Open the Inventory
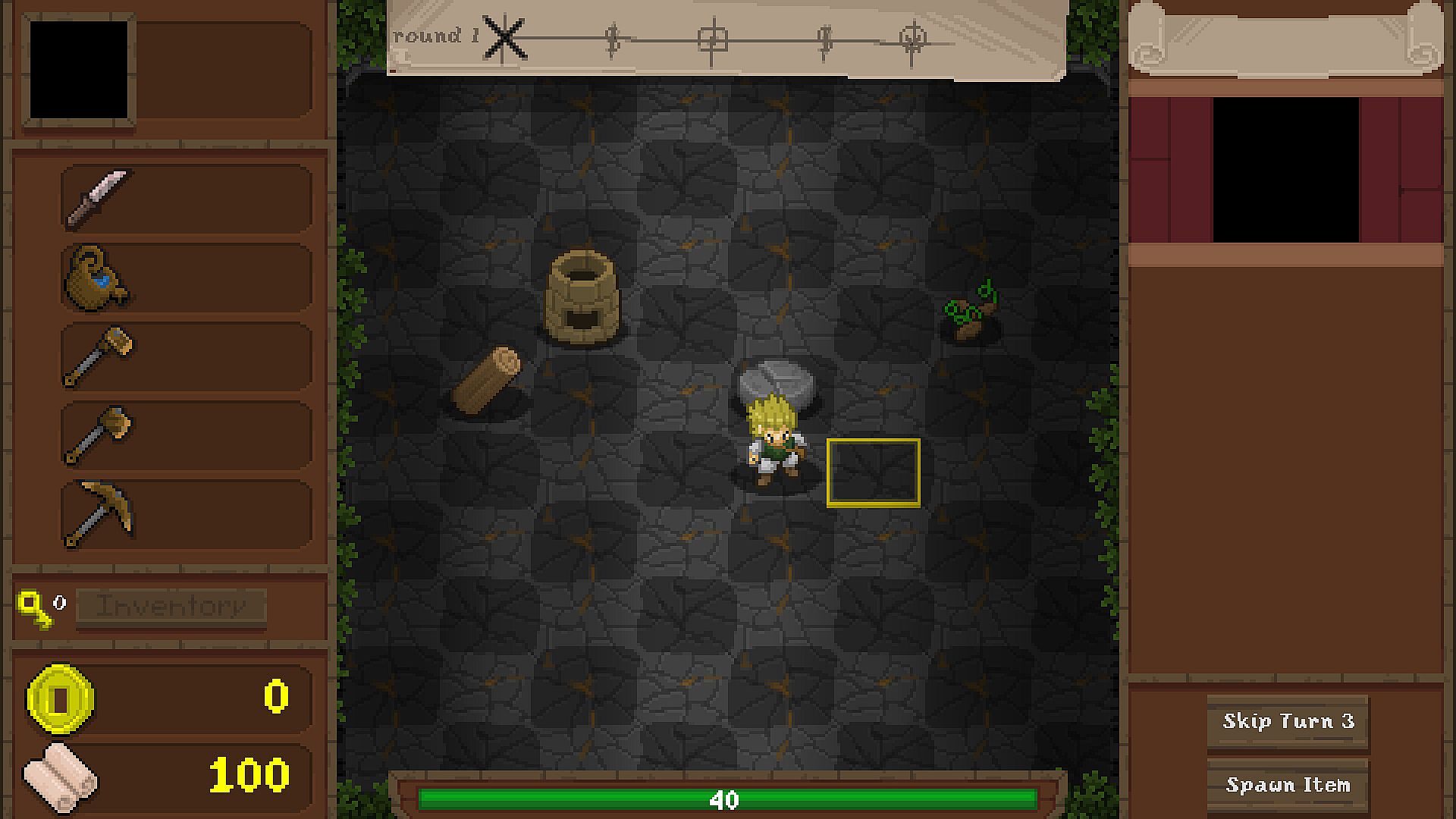Screen dimensions: 1456x819 [x=171, y=607]
